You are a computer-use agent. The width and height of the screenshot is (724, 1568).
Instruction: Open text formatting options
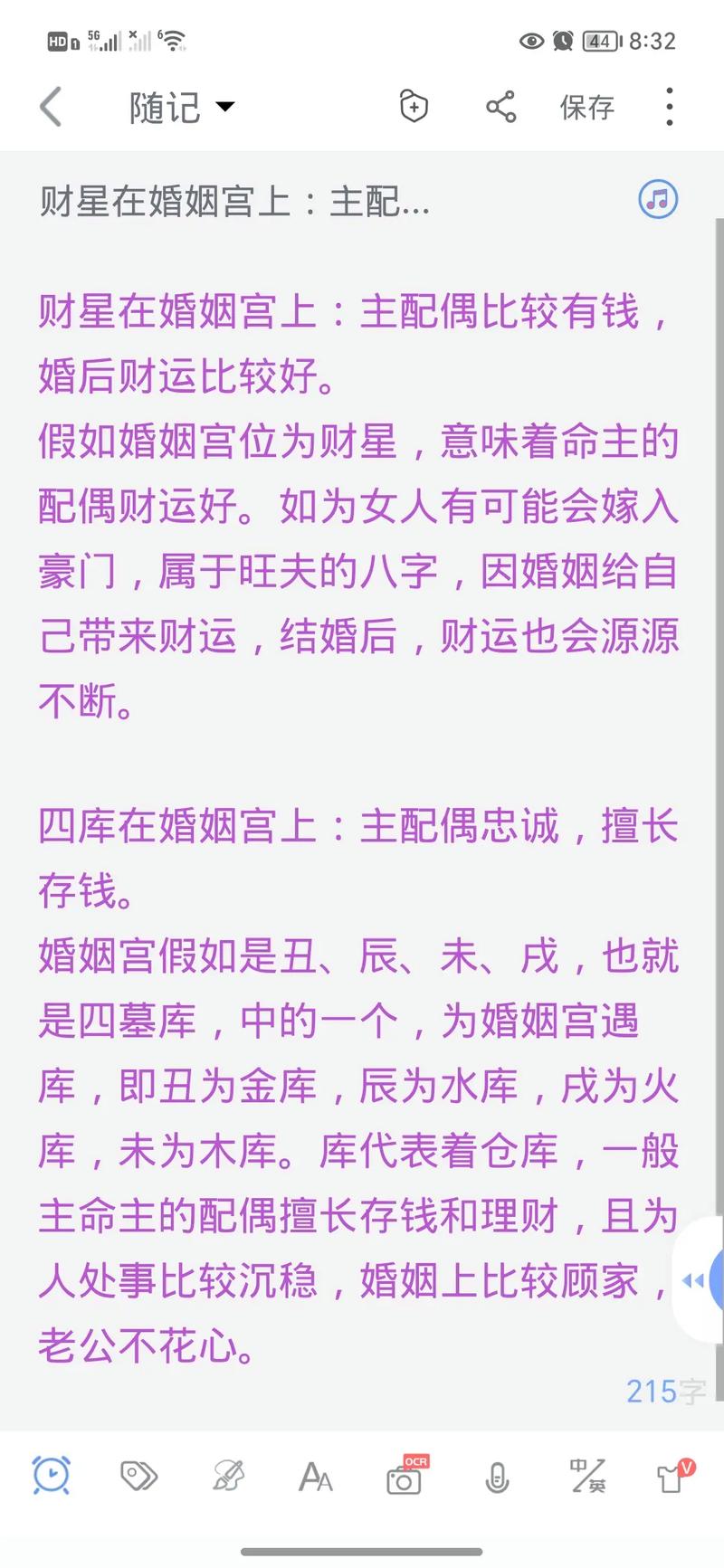pos(315,1478)
